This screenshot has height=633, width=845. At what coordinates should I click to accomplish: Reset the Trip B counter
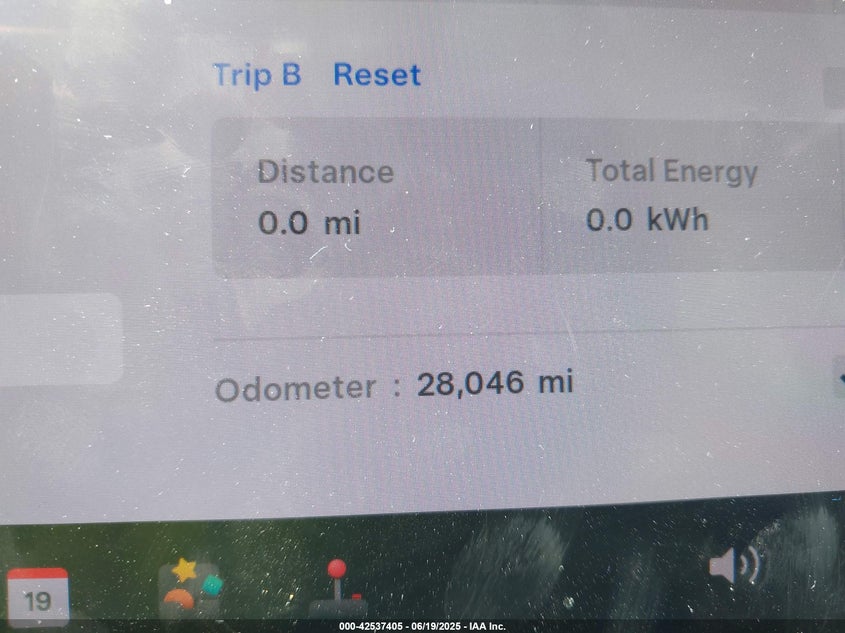[x=376, y=76]
